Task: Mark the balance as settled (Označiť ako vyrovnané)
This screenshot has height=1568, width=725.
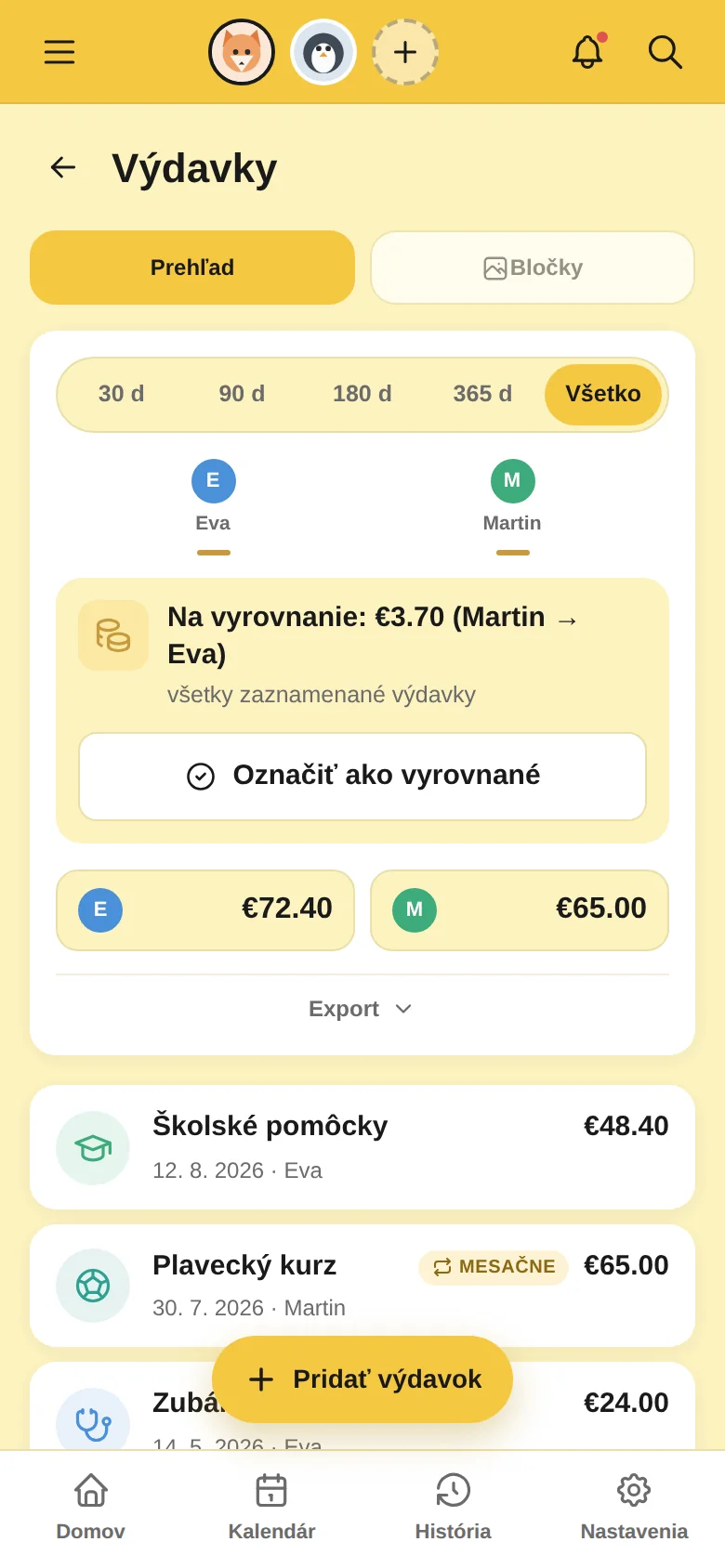Action: point(362,777)
